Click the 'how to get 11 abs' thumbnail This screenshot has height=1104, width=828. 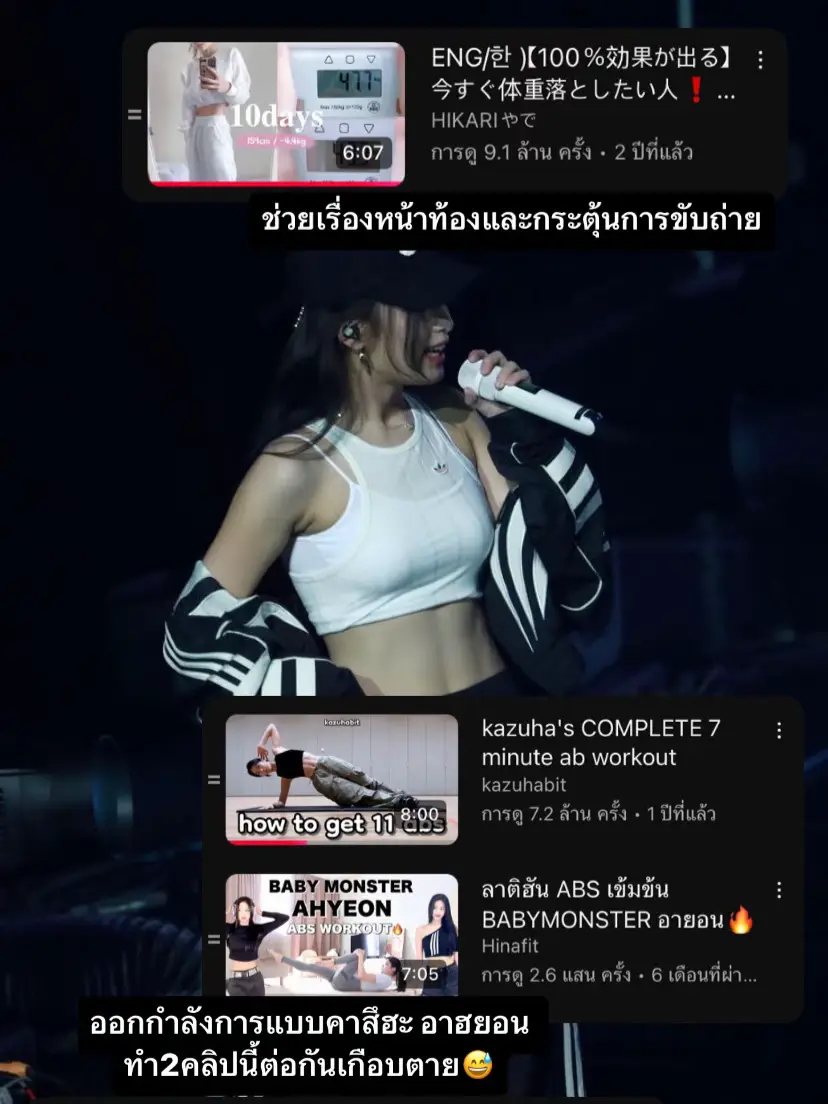(340, 778)
